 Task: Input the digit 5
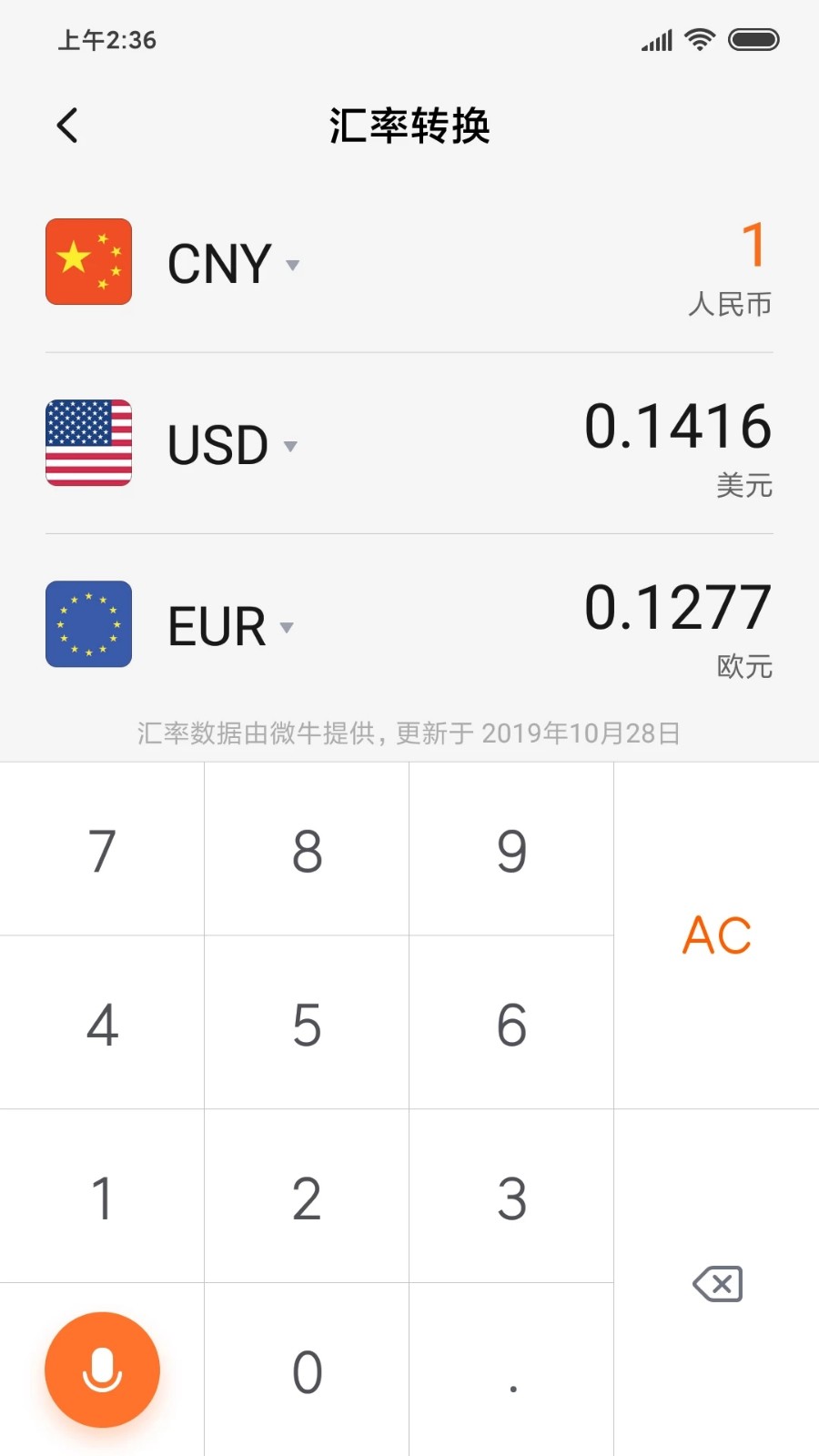point(307,1025)
